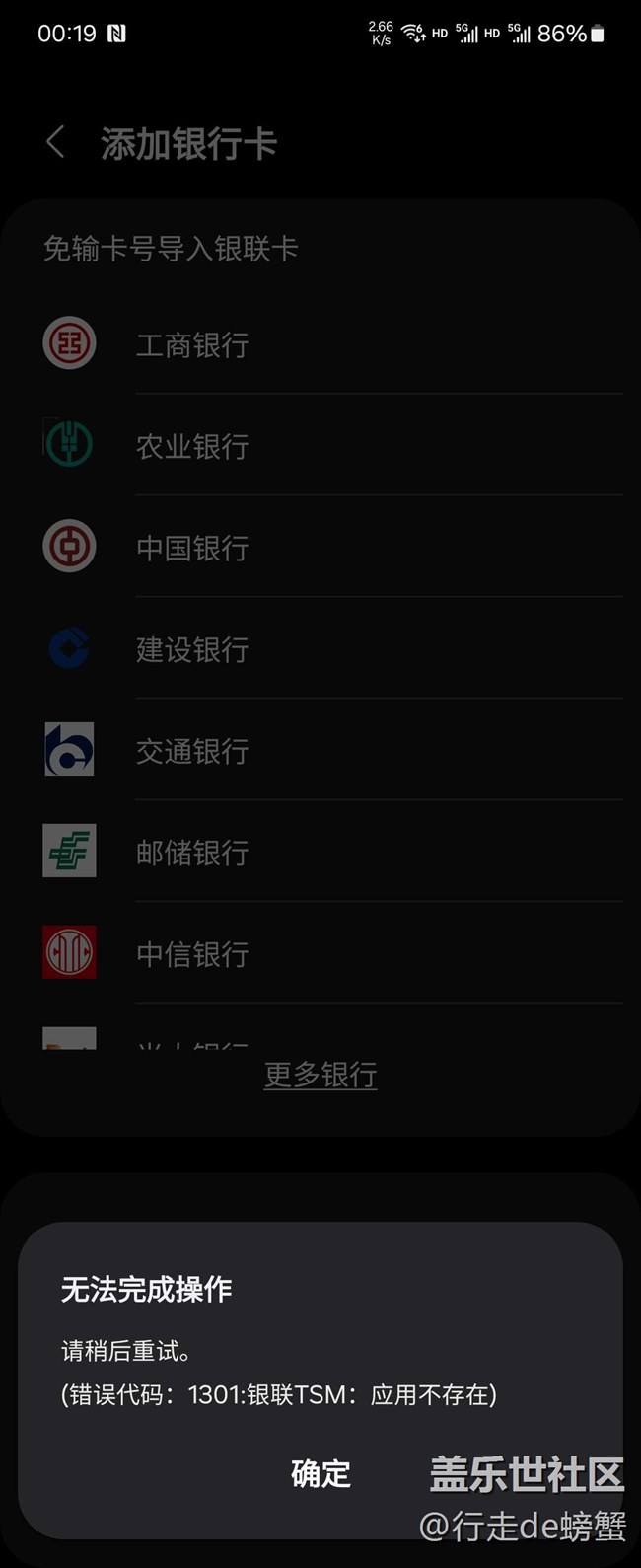
Task: Tap 确定 to dismiss the error dialog
Action: click(320, 1473)
